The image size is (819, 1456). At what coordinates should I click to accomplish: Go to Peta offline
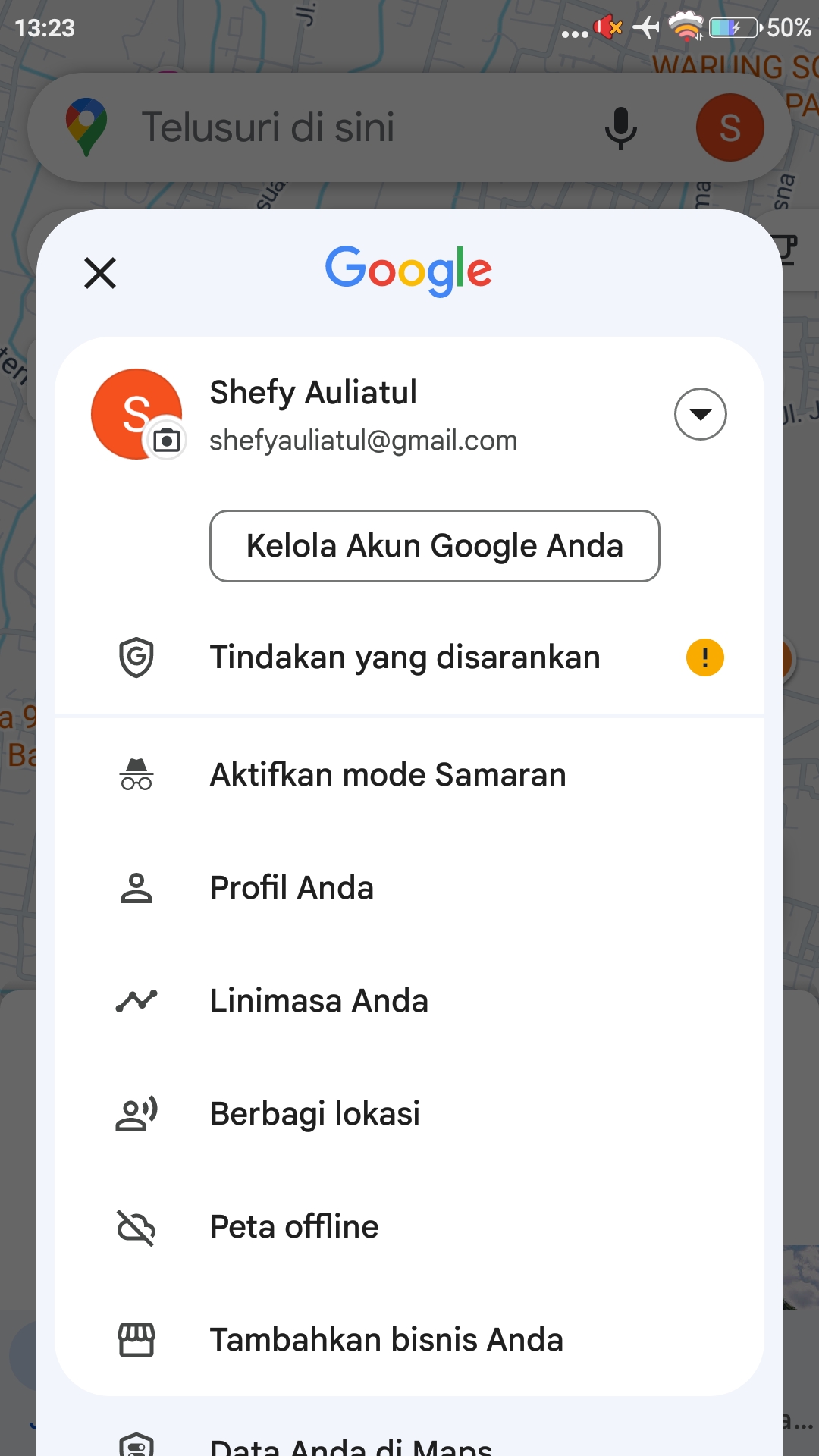pos(294,1227)
